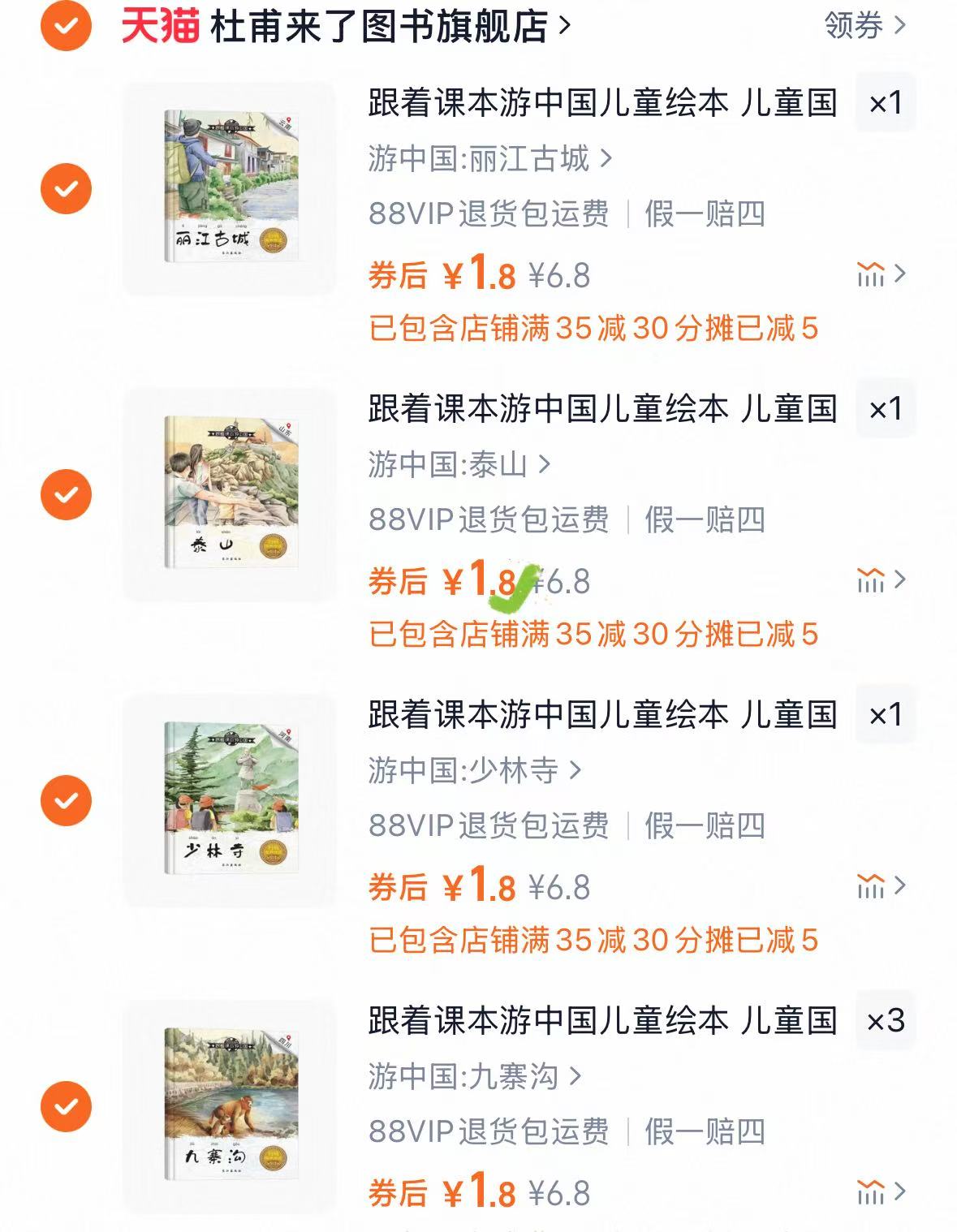Click the 丽江古城 product title
The height and width of the screenshot is (1232, 957).
[x=601, y=106]
